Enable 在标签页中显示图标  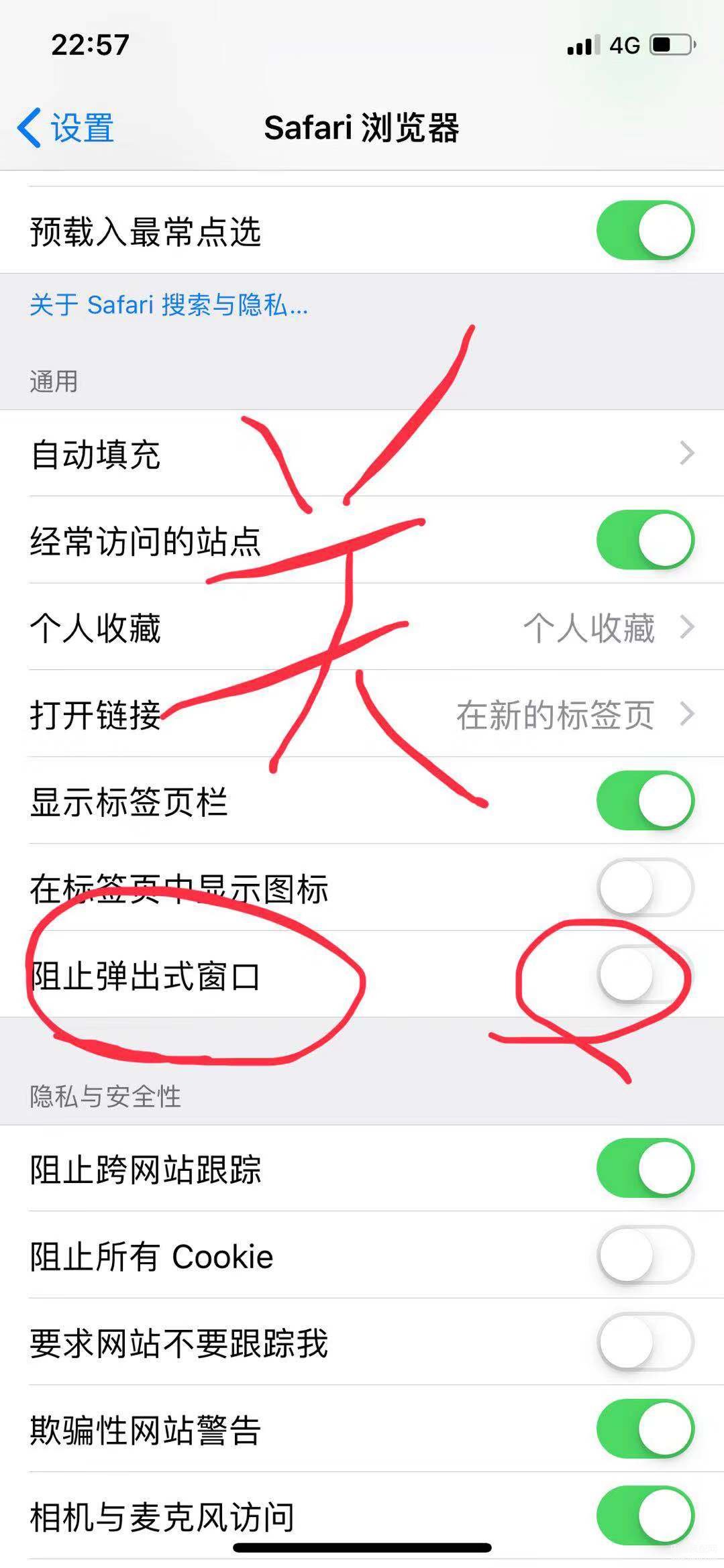point(645,888)
